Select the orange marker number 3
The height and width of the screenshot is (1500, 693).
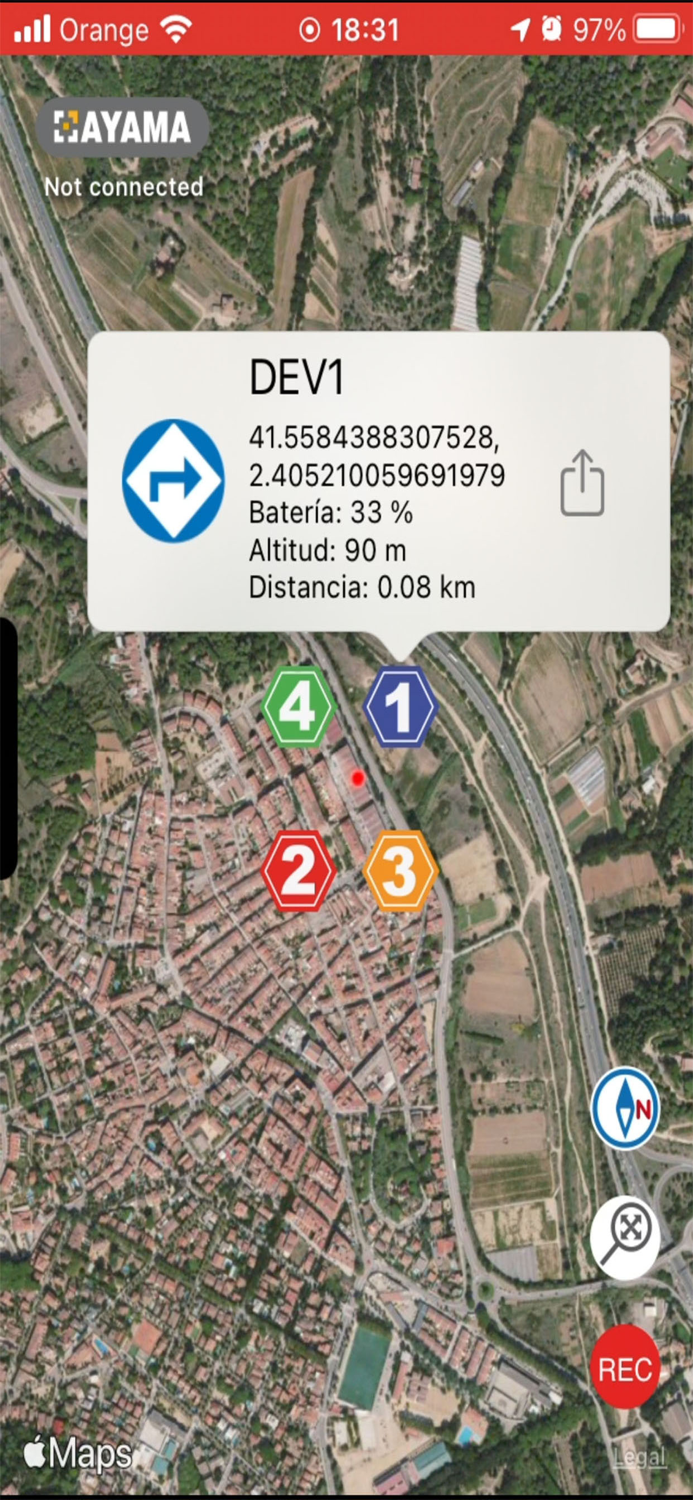(x=400, y=871)
